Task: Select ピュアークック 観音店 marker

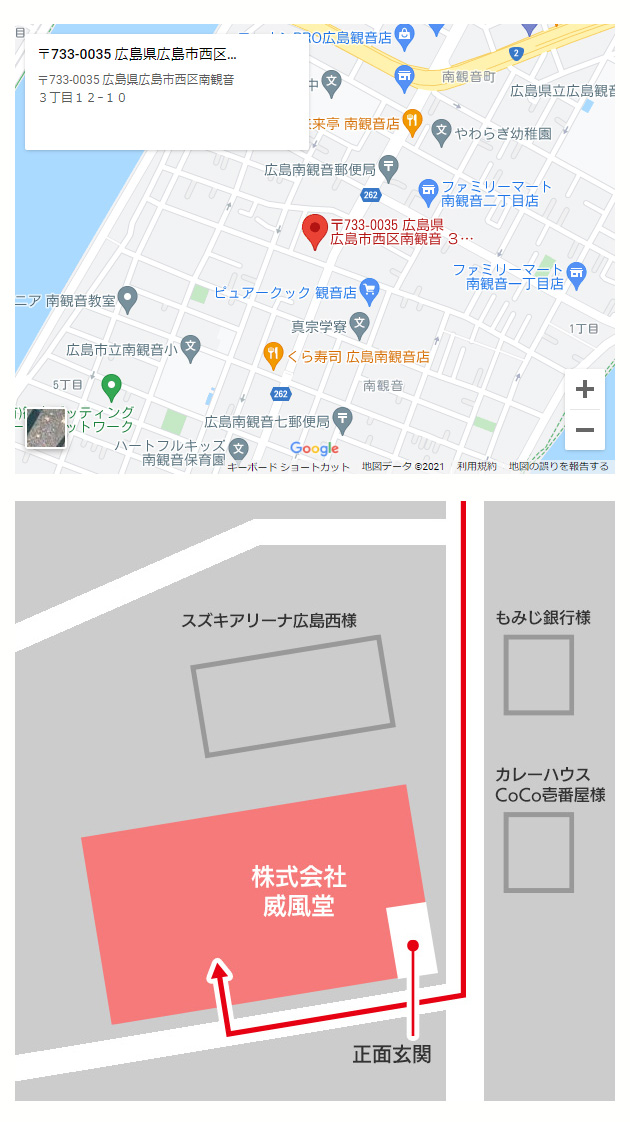Action: [370, 293]
